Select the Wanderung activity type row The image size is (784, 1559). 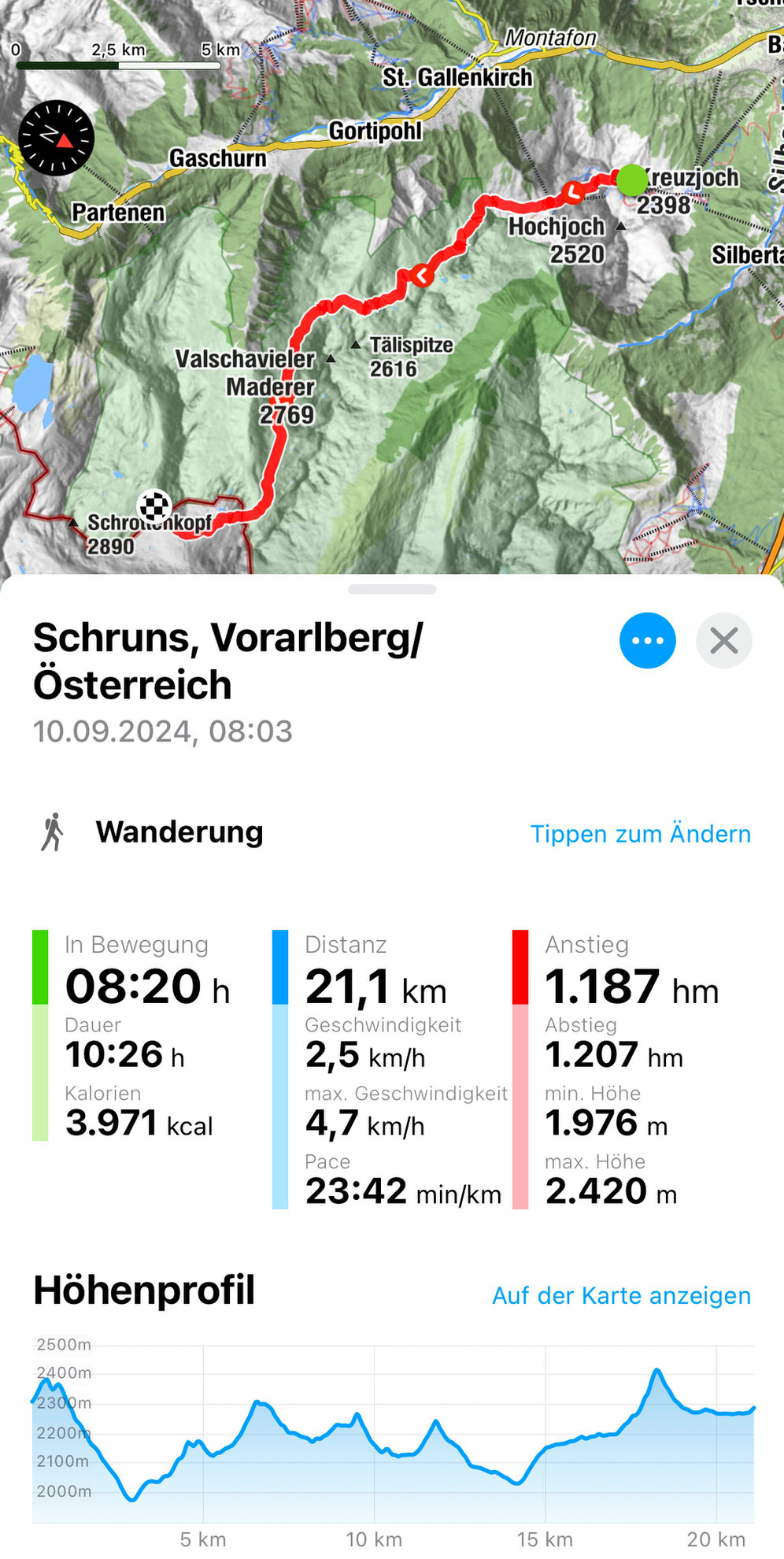pyautogui.click(x=392, y=832)
